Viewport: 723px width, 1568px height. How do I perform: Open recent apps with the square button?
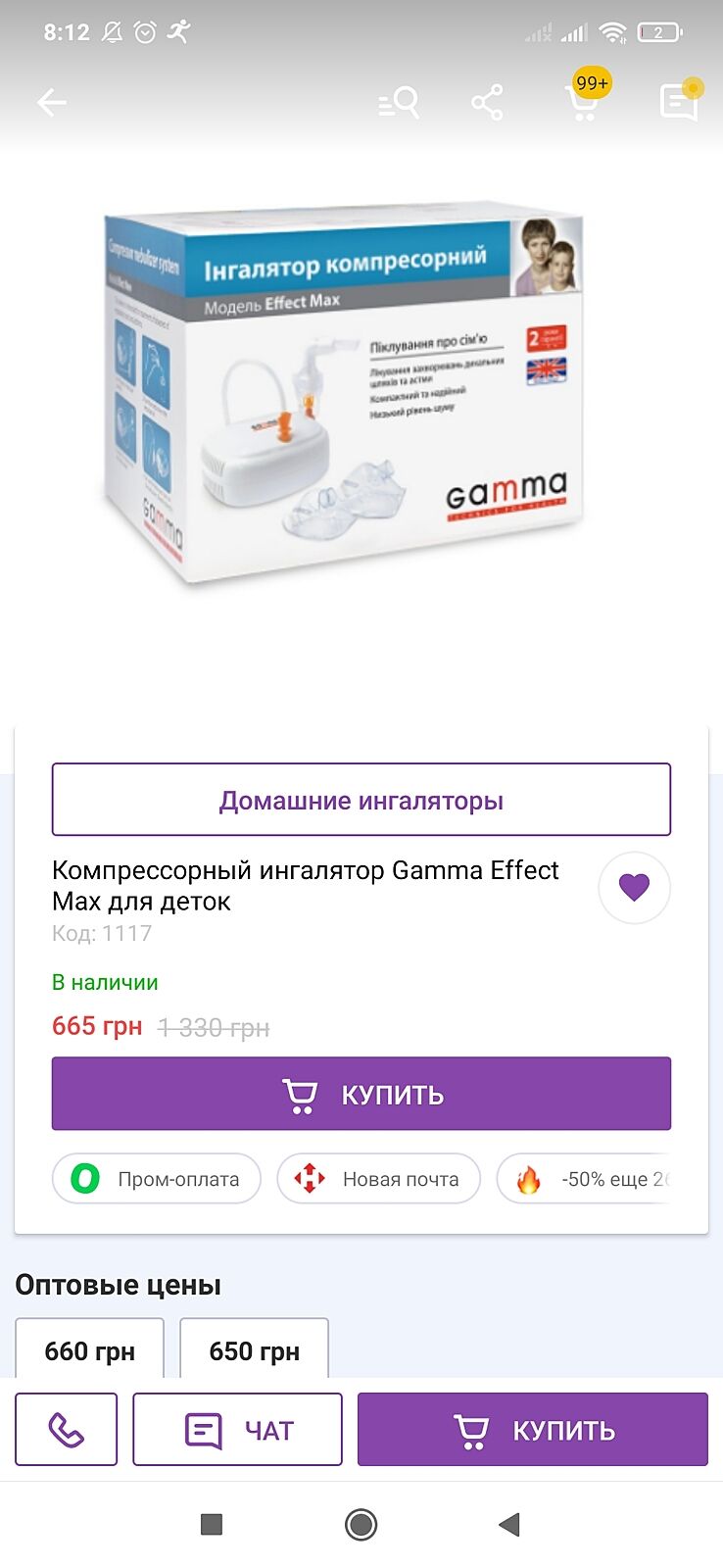pyautogui.click(x=212, y=1525)
